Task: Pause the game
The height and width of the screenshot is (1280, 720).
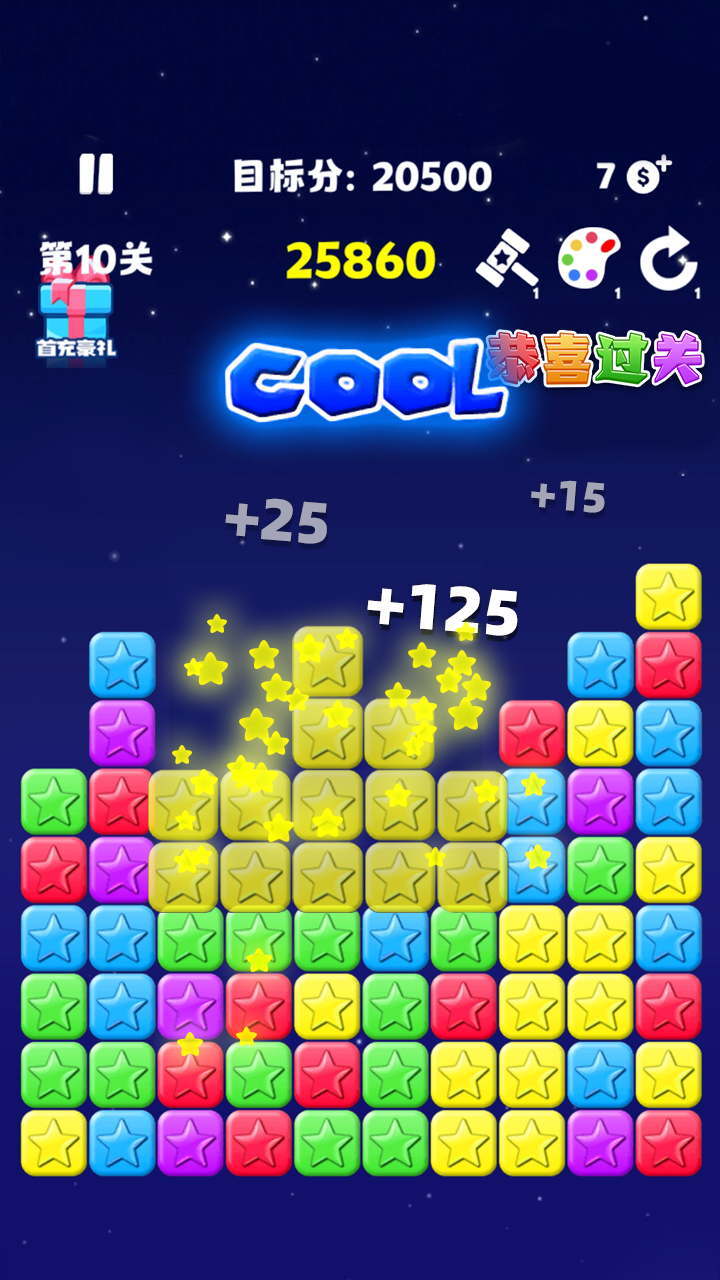Action: [x=97, y=174]
